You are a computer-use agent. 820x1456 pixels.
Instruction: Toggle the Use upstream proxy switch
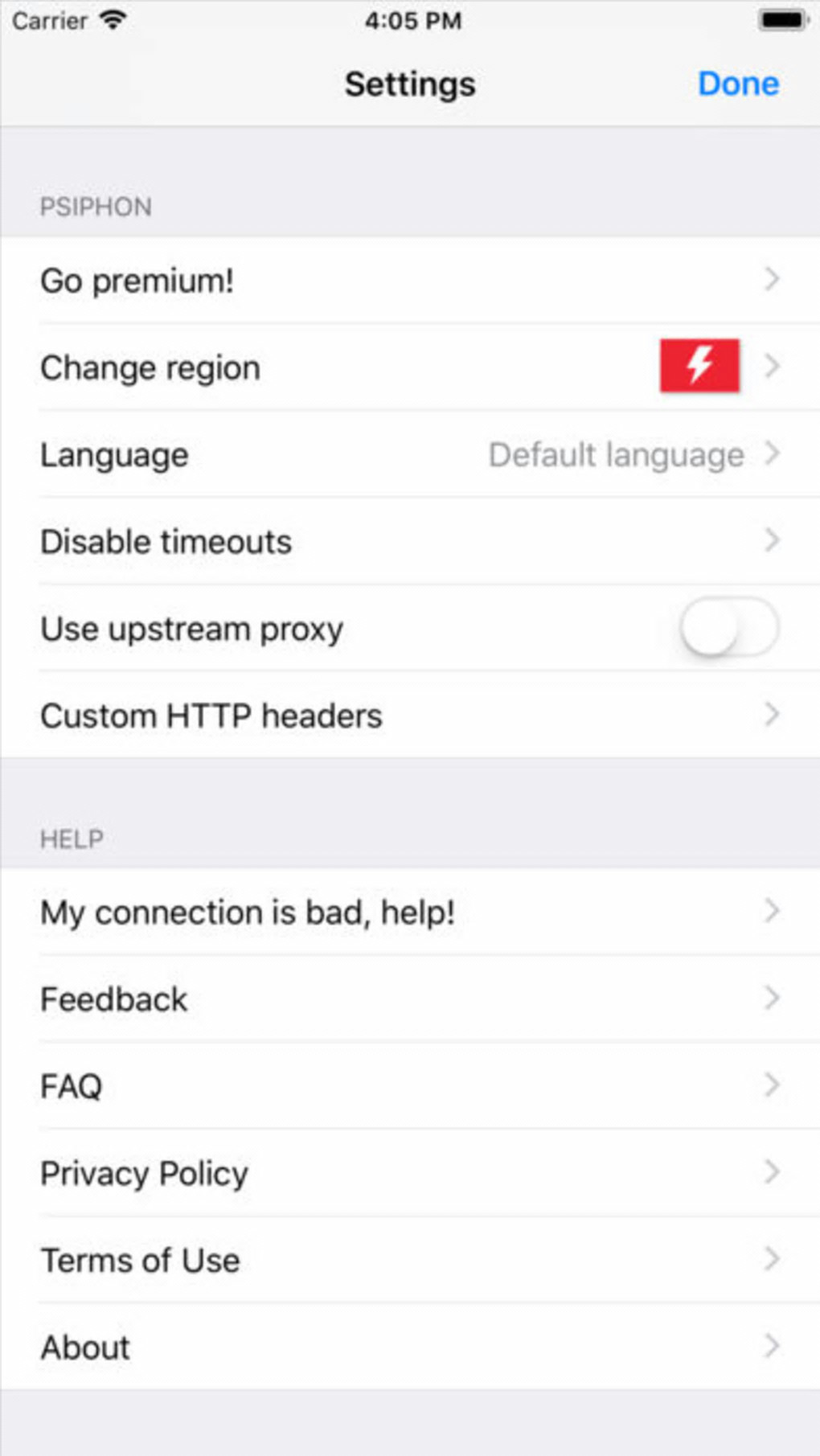[728, 627]
